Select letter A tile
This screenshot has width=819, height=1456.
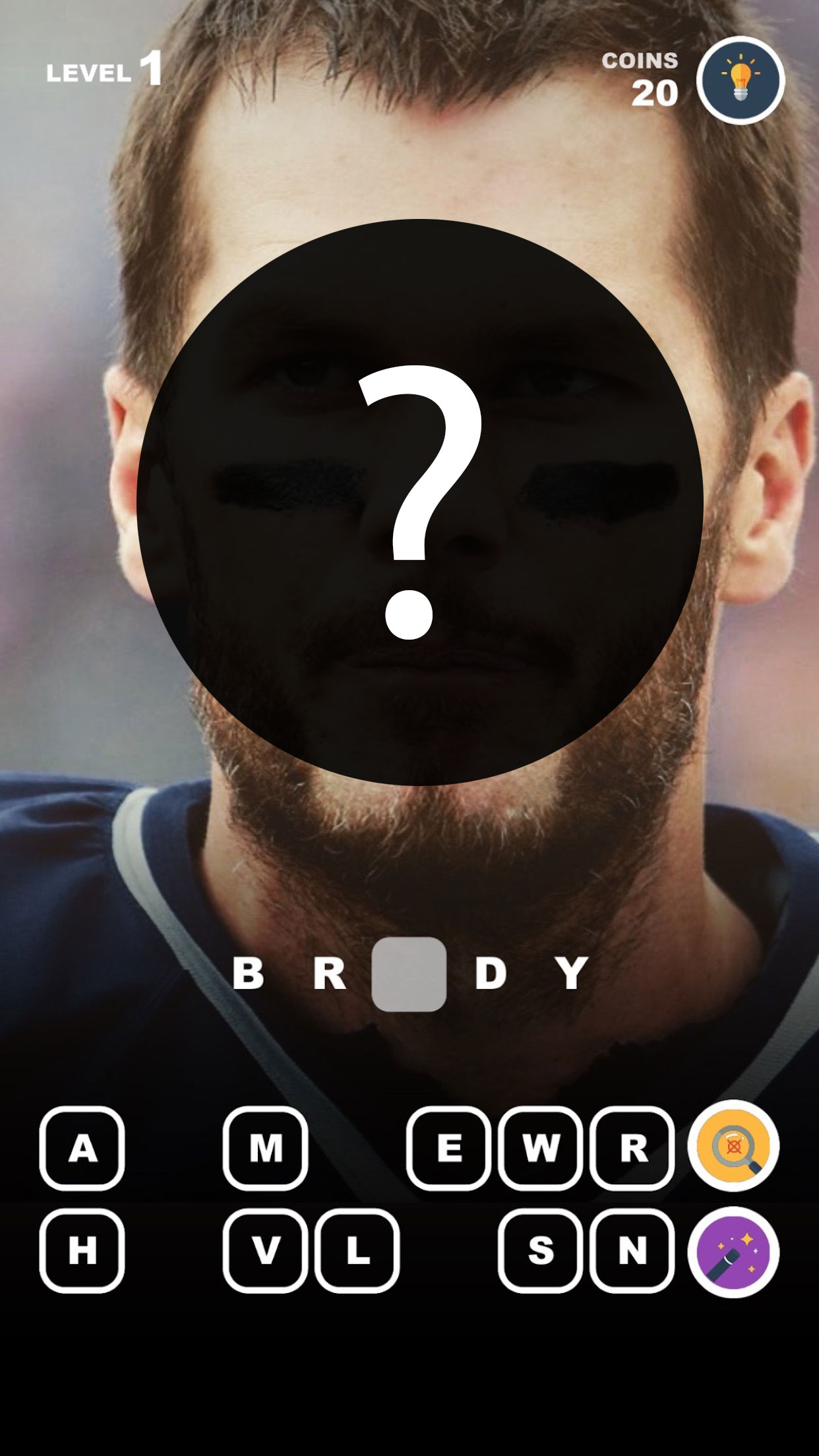pyautogui.click(x=82, y=1148)
